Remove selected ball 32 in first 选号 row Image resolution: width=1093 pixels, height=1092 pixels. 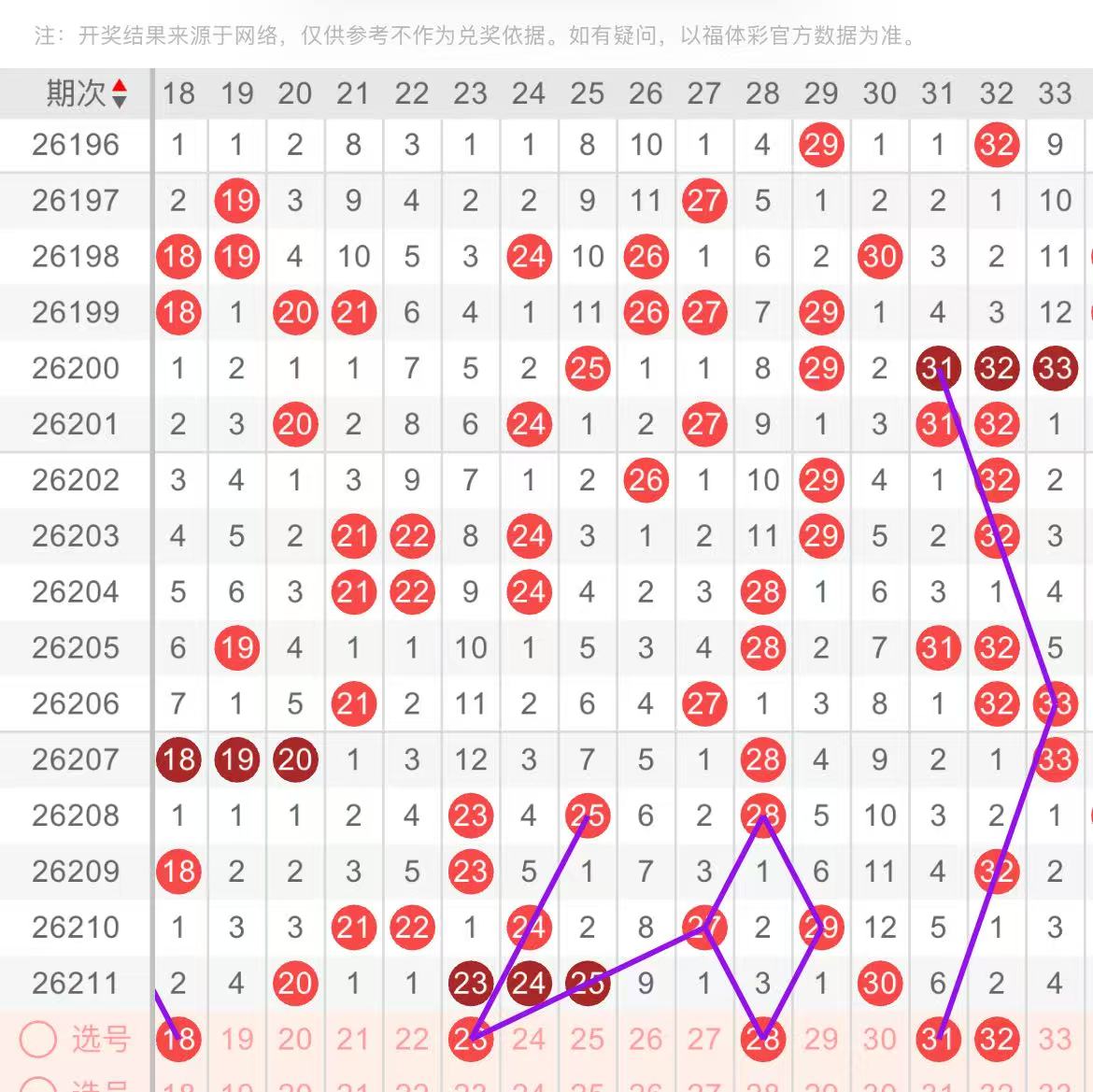point(997,1039)
